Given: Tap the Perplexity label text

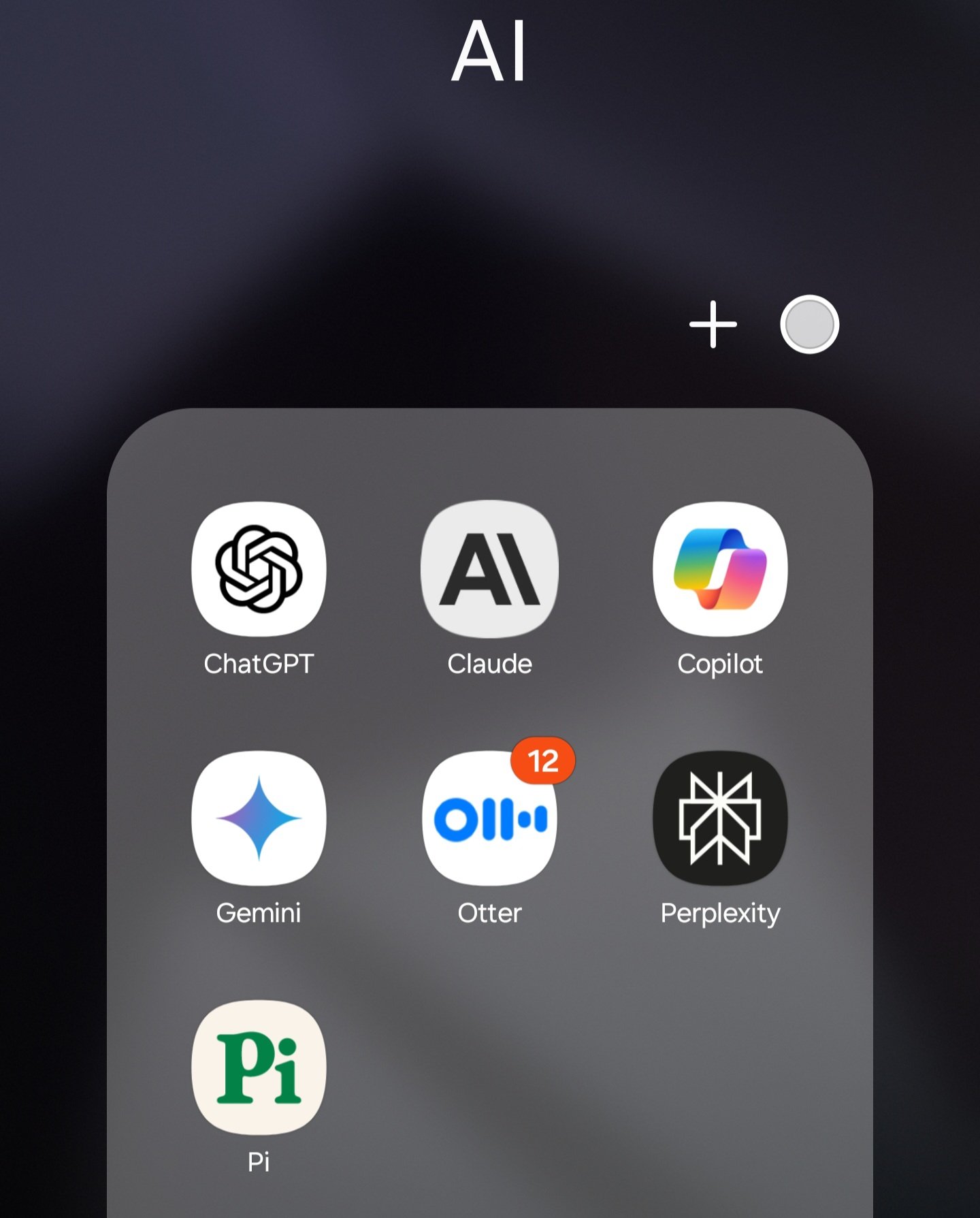Looking at the screenshot, I should 719,912.
